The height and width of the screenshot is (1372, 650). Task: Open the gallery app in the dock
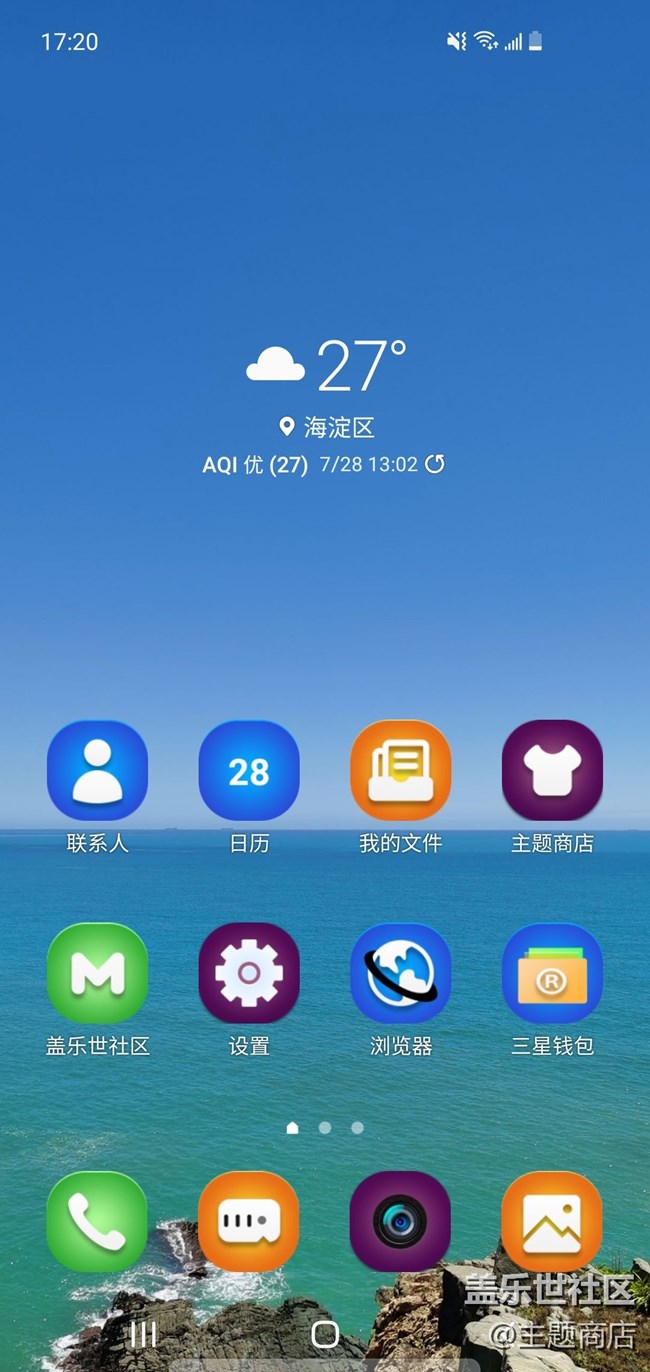coord(552,1221)
